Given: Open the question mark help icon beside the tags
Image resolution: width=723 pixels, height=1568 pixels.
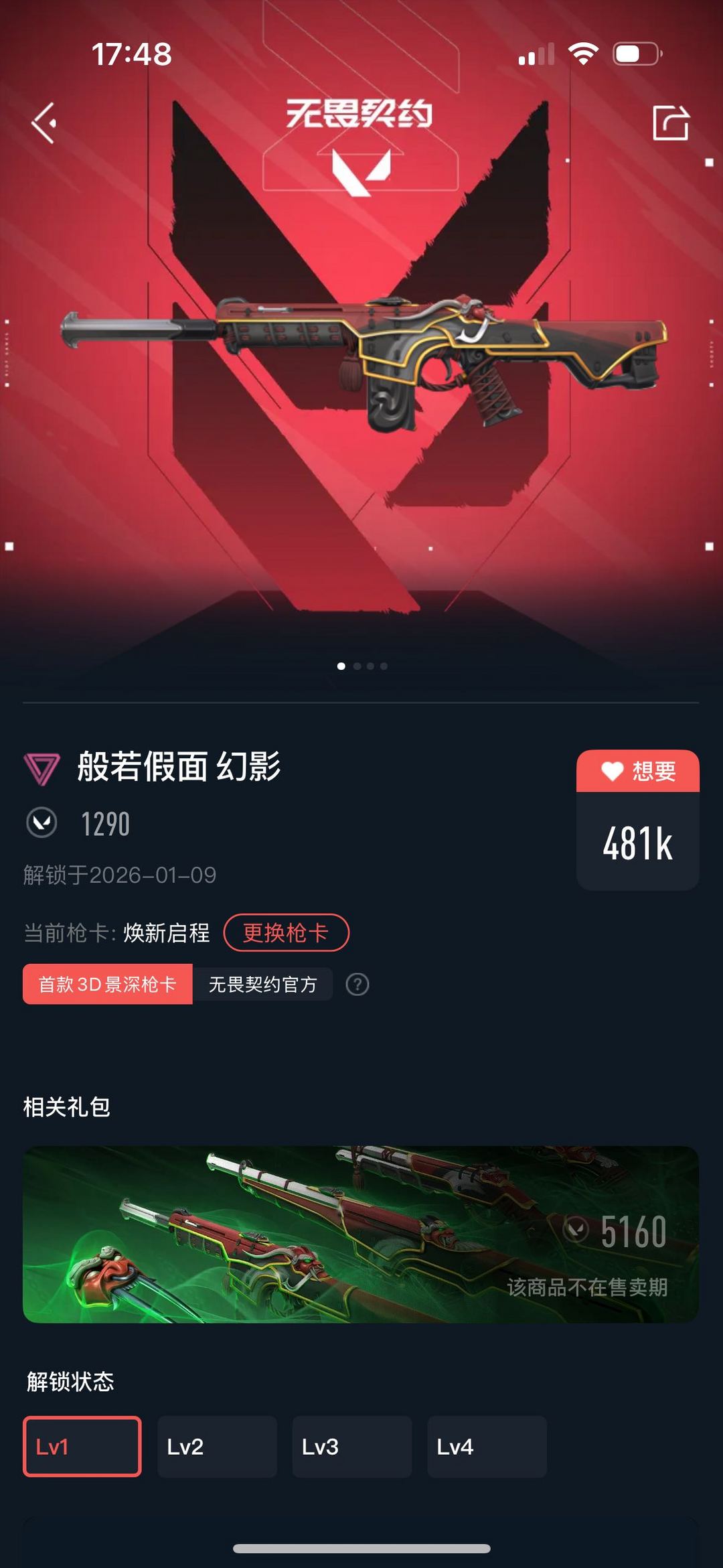Looking at the screenshot, I should 357,985.
